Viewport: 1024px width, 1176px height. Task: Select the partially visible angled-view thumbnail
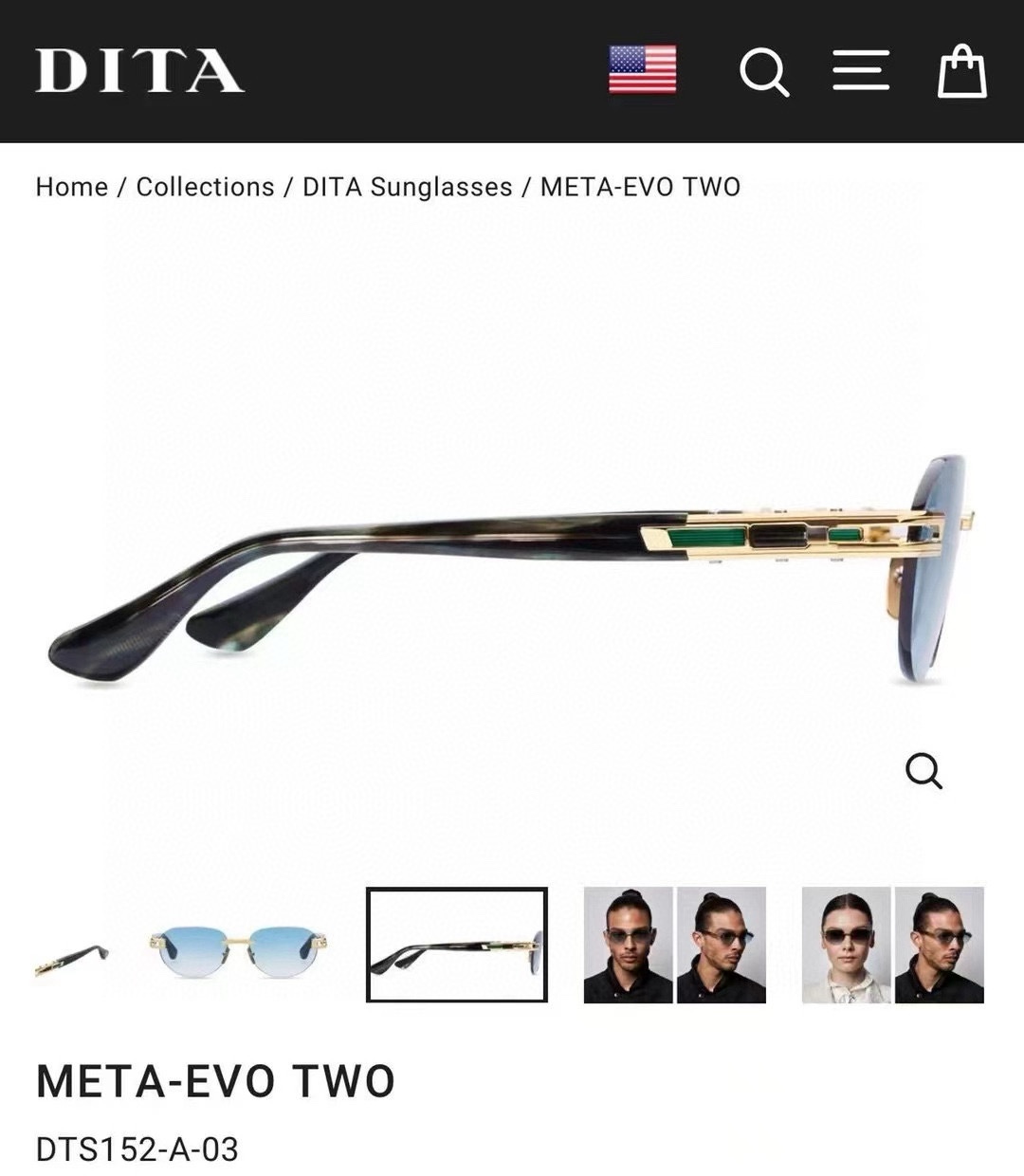pyautogui.click(x=72, y=953)
